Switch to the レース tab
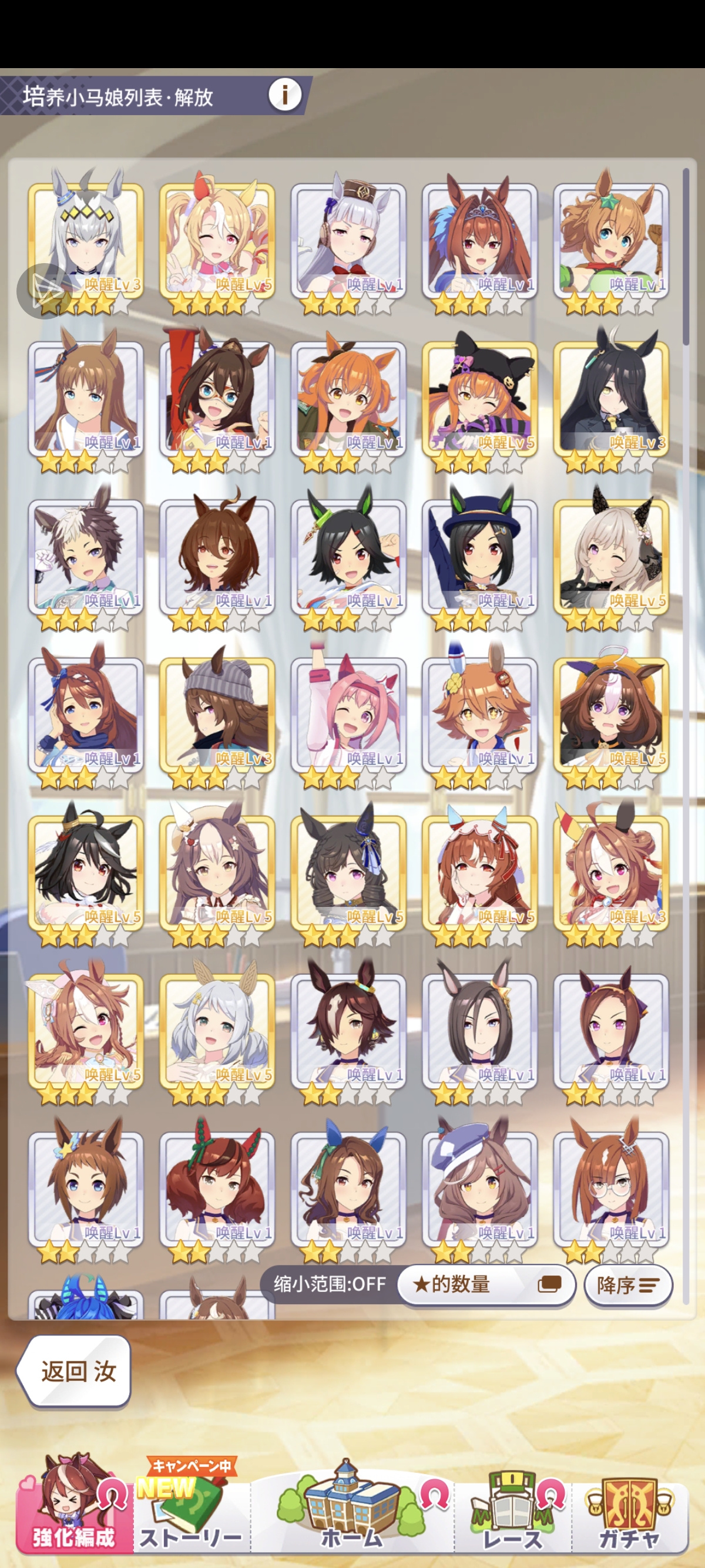705x1568 pixels. 513,1513
